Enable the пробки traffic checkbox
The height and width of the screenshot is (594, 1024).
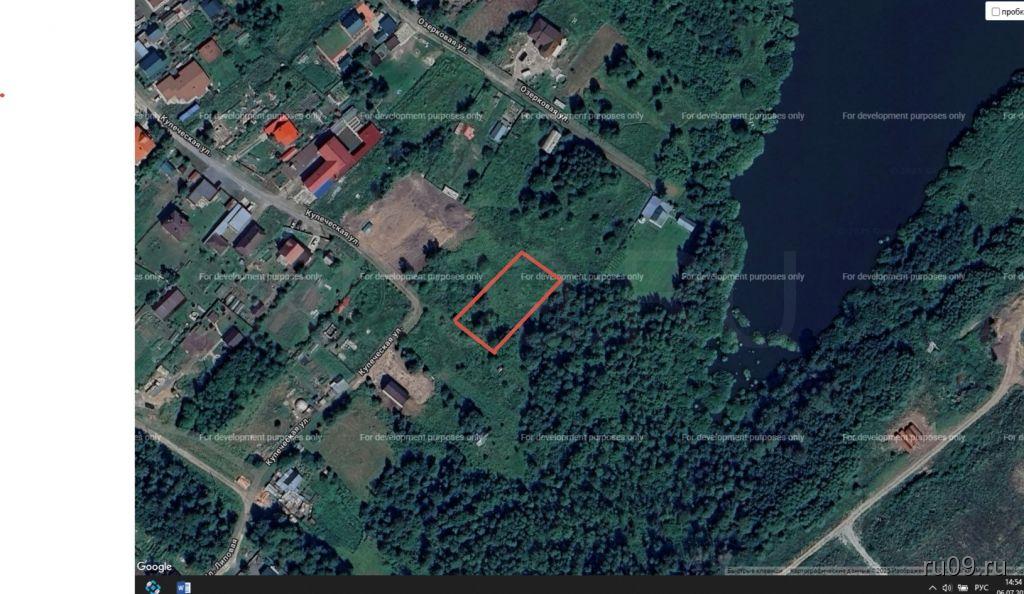[x=995, y=12]
